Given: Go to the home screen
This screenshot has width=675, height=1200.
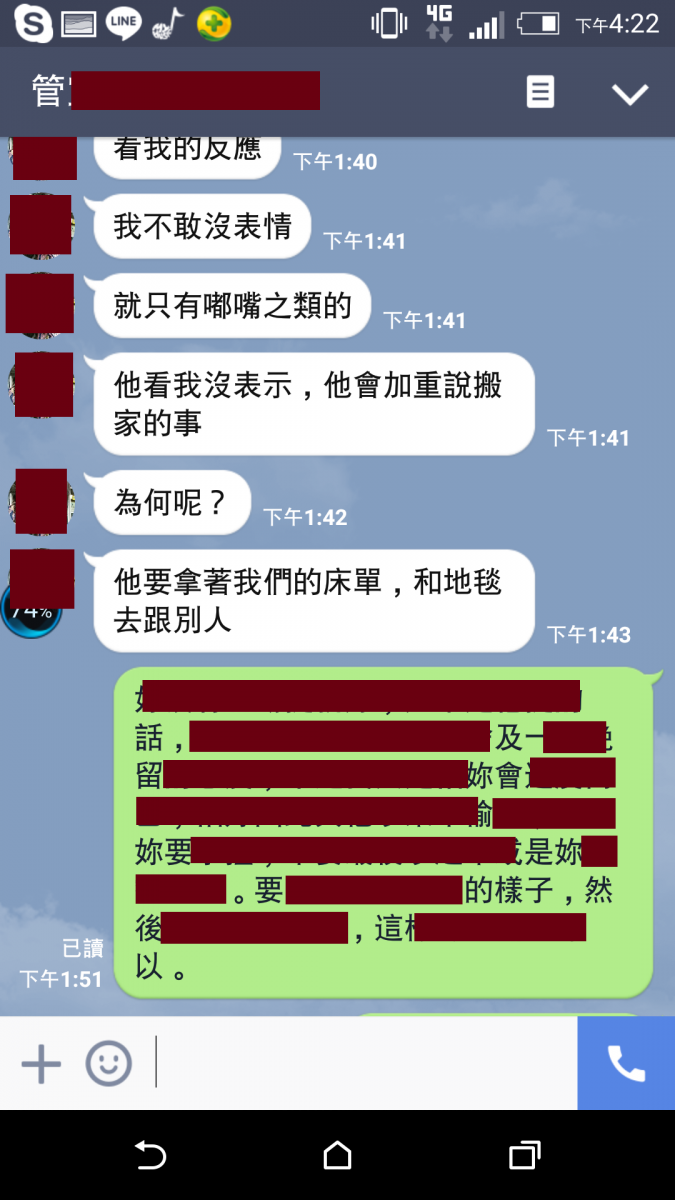Looking at the screenshot, I should click(x=337, y=1156).
